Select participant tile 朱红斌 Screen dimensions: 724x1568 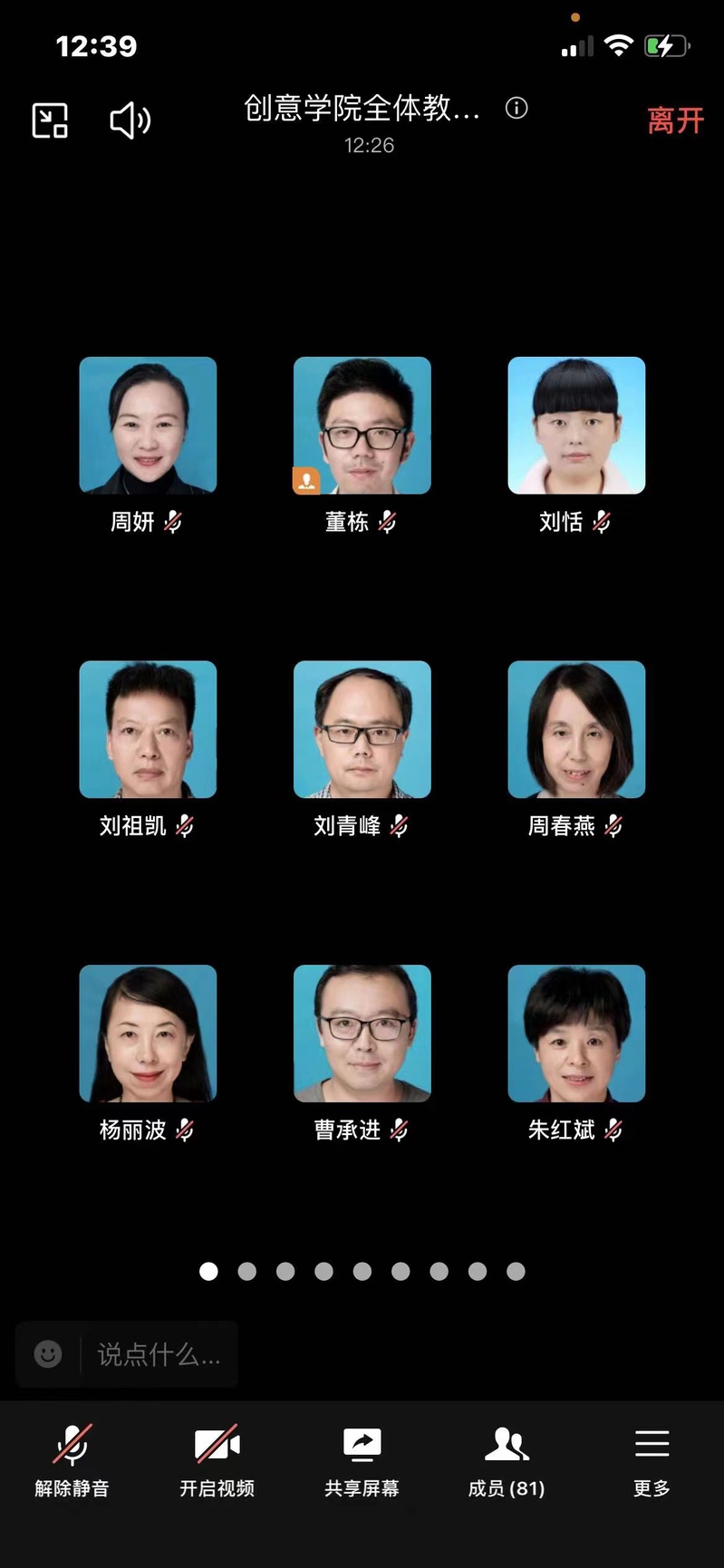pos(576,1034)
